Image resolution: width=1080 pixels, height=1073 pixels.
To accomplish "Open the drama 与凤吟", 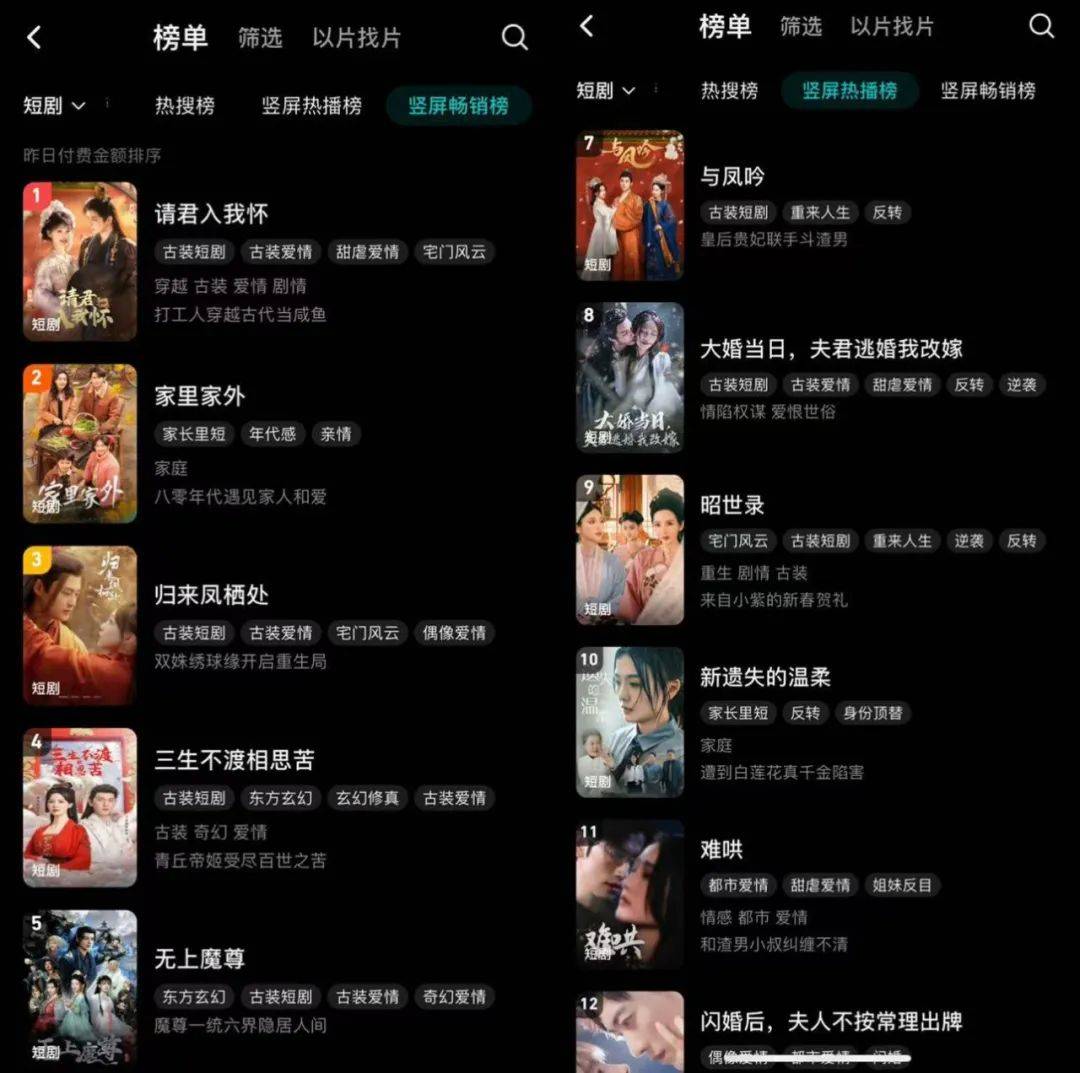I will 732,177.
